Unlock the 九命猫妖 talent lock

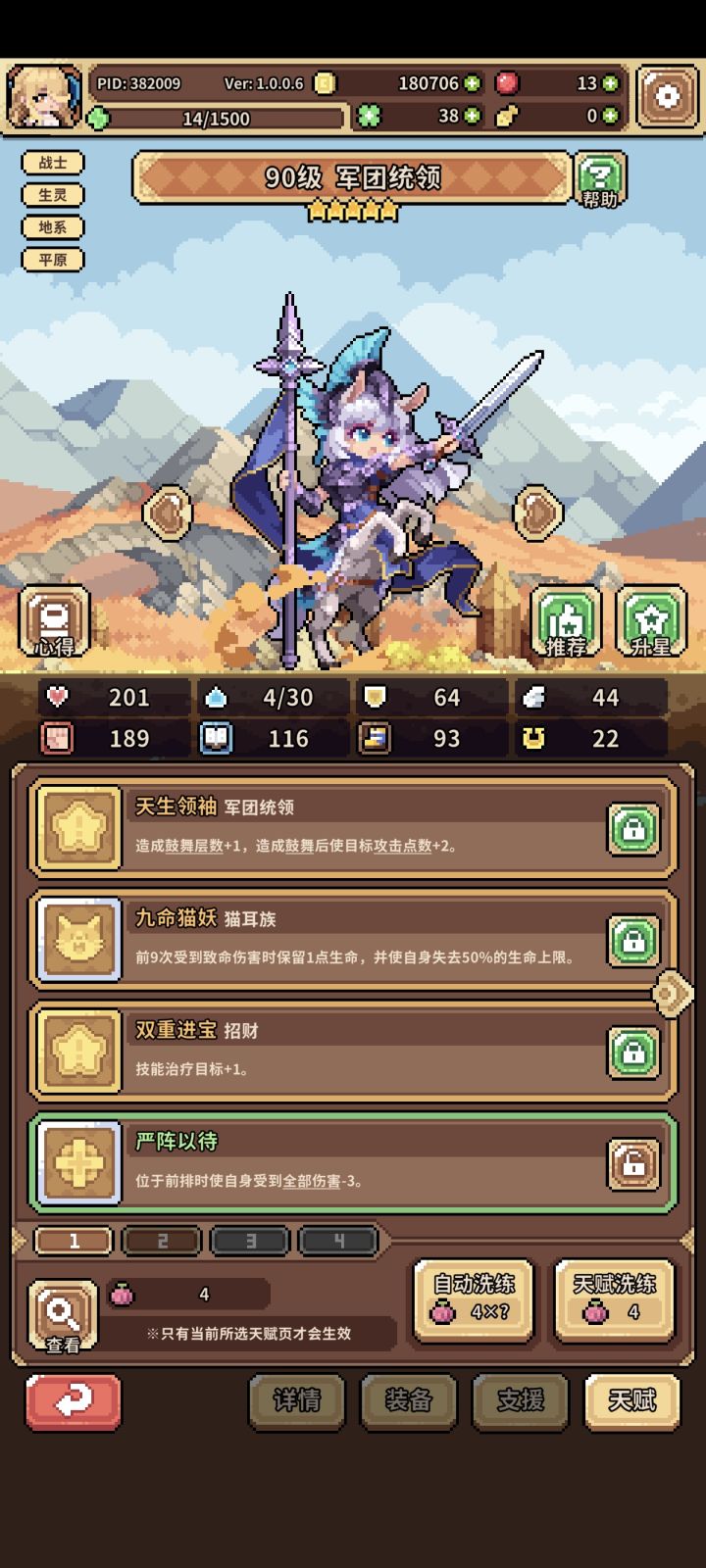tap(632, 938)
